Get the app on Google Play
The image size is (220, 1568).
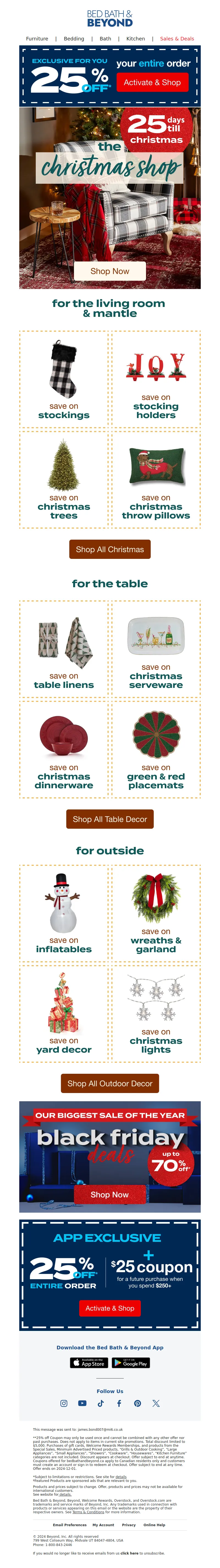[x=131, y=1362]
